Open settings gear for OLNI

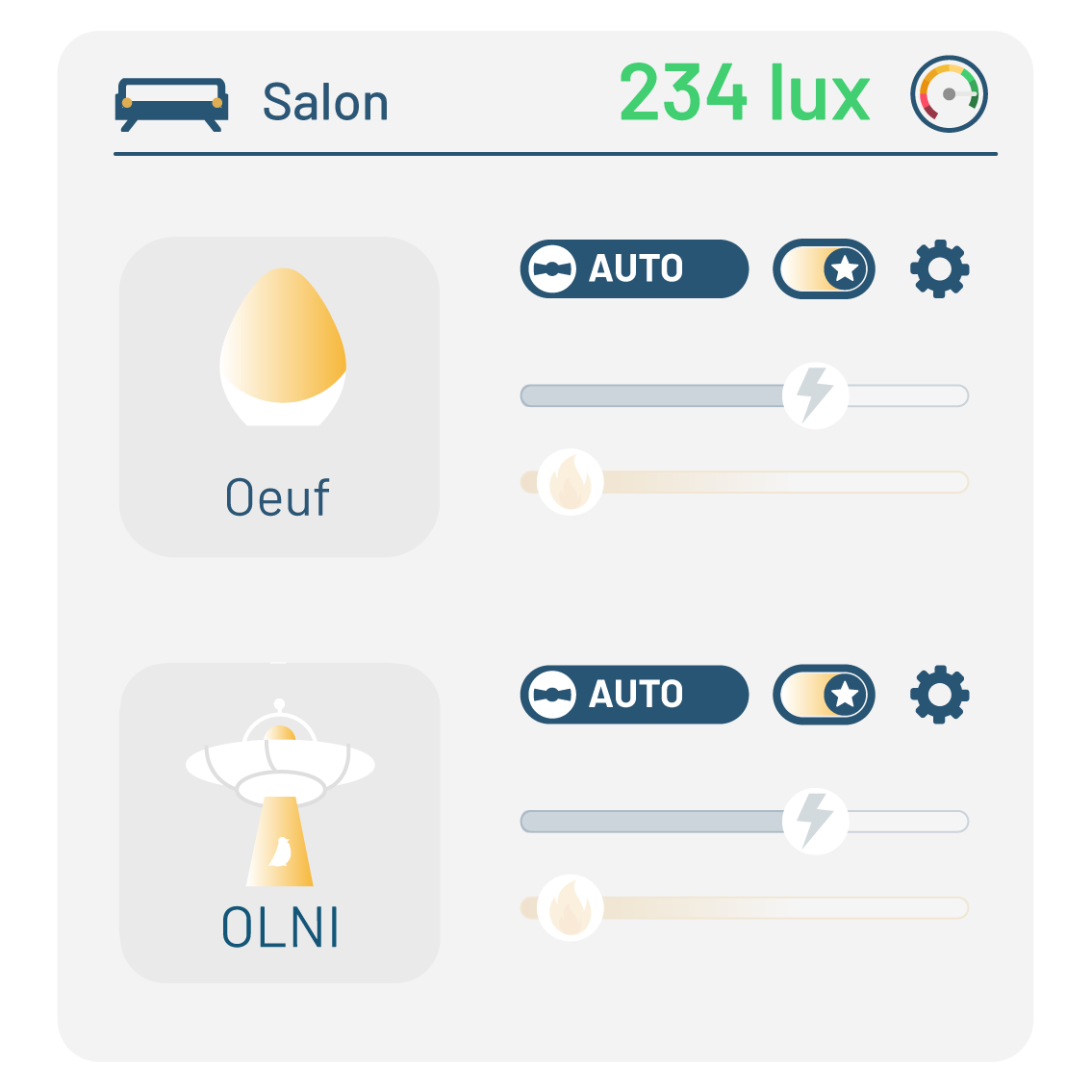(939, 694)
